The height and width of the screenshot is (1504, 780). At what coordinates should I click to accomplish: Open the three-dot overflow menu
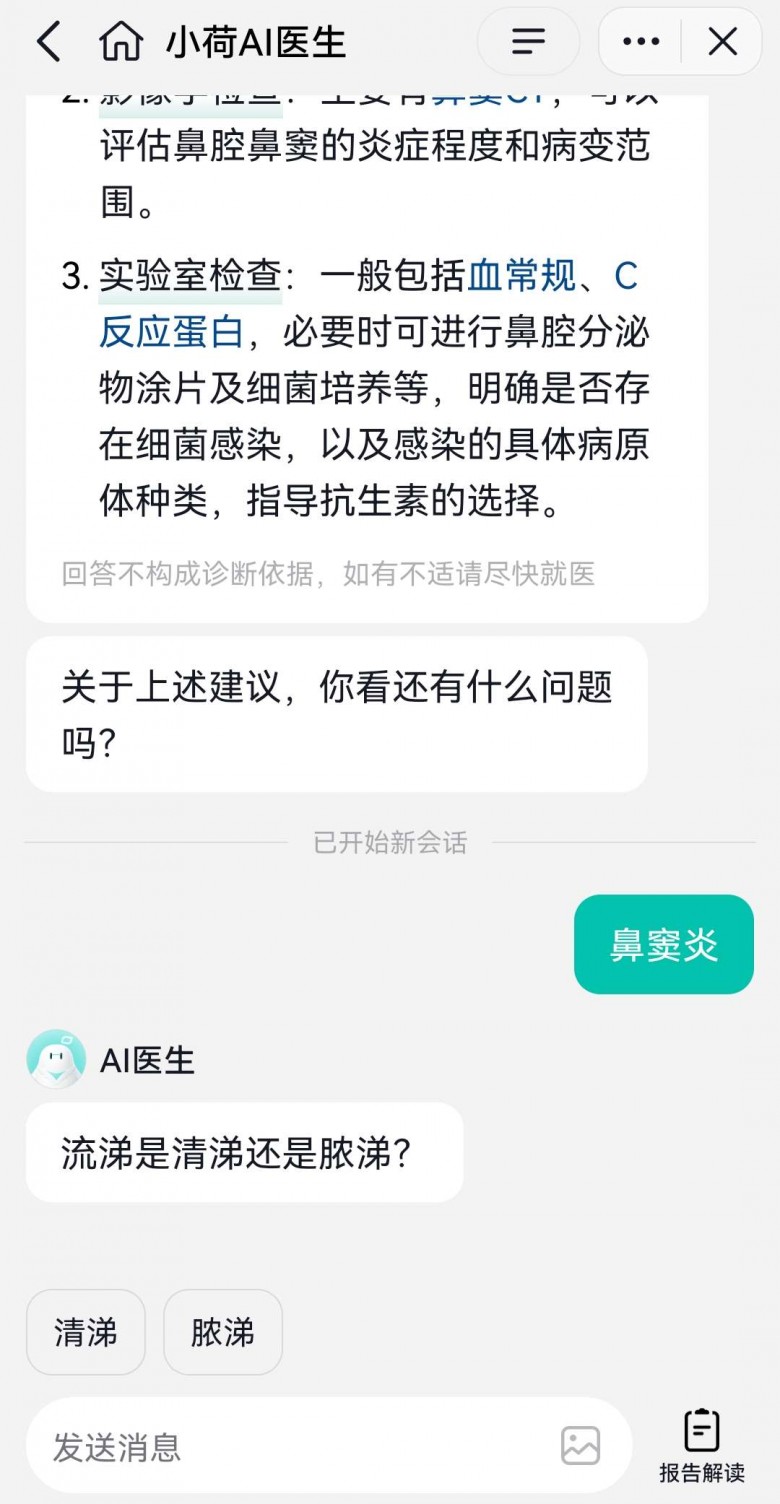pyautogui.click(x=640, y=42)
